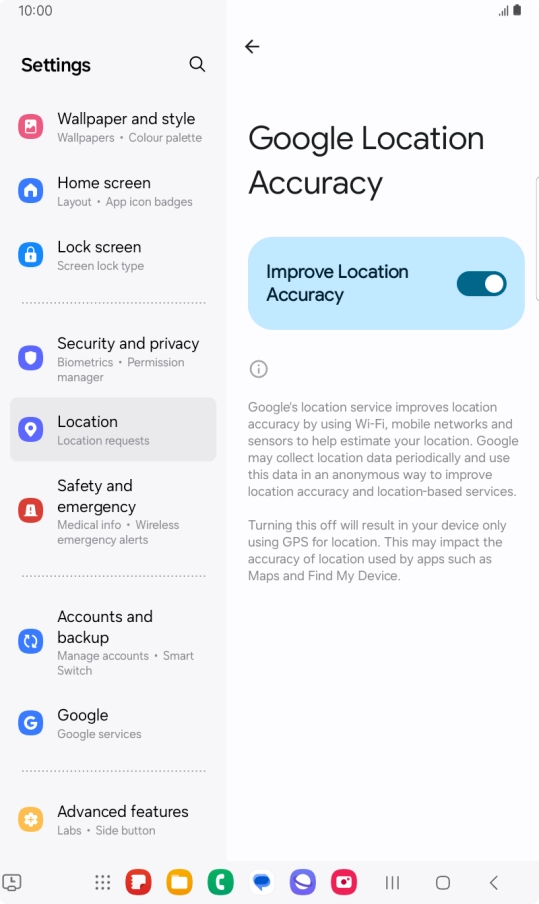Open Wallpaper and style settings
The width and height of the screenshot is (539, 904).
click(x=113, y=127)
